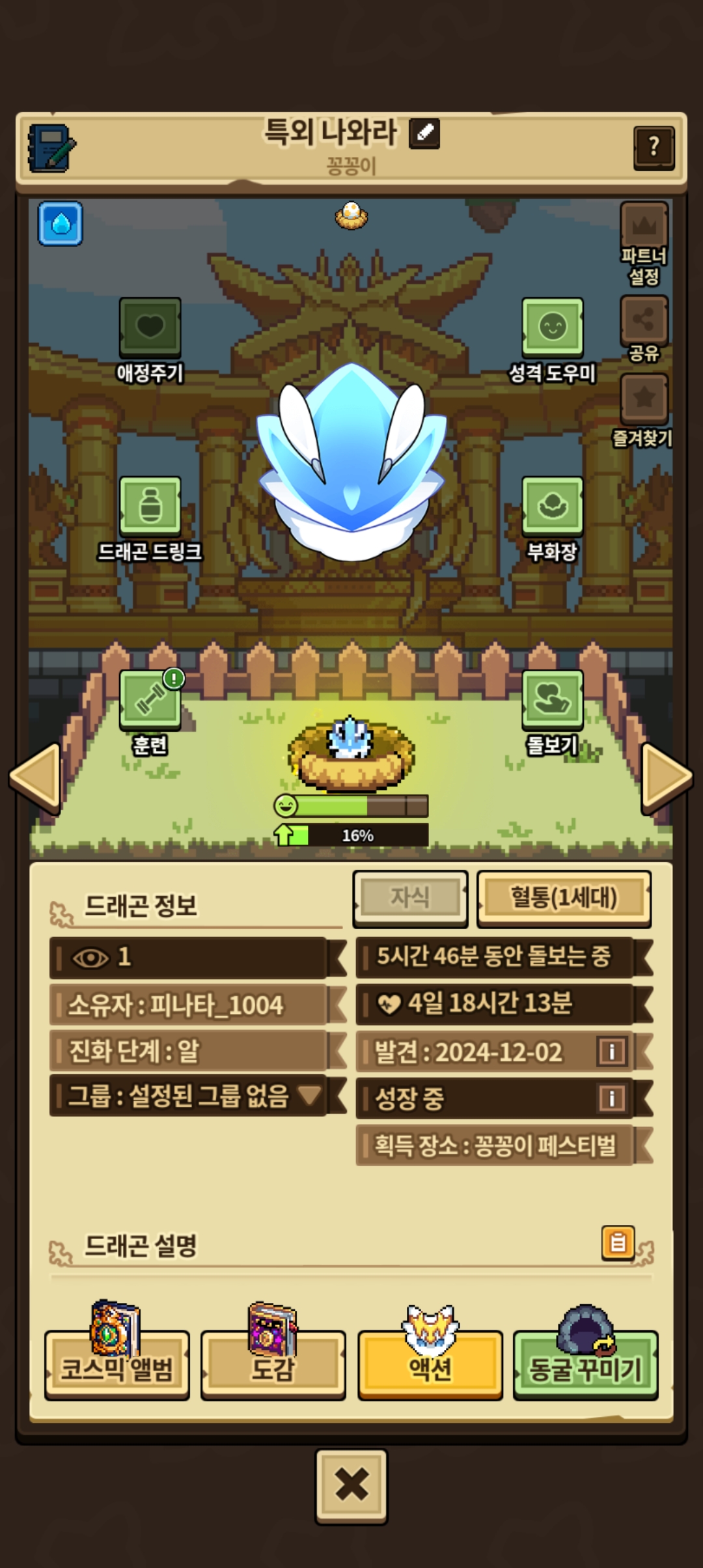
Task: Share this dragon via 공유
Action: pos(644,327)
